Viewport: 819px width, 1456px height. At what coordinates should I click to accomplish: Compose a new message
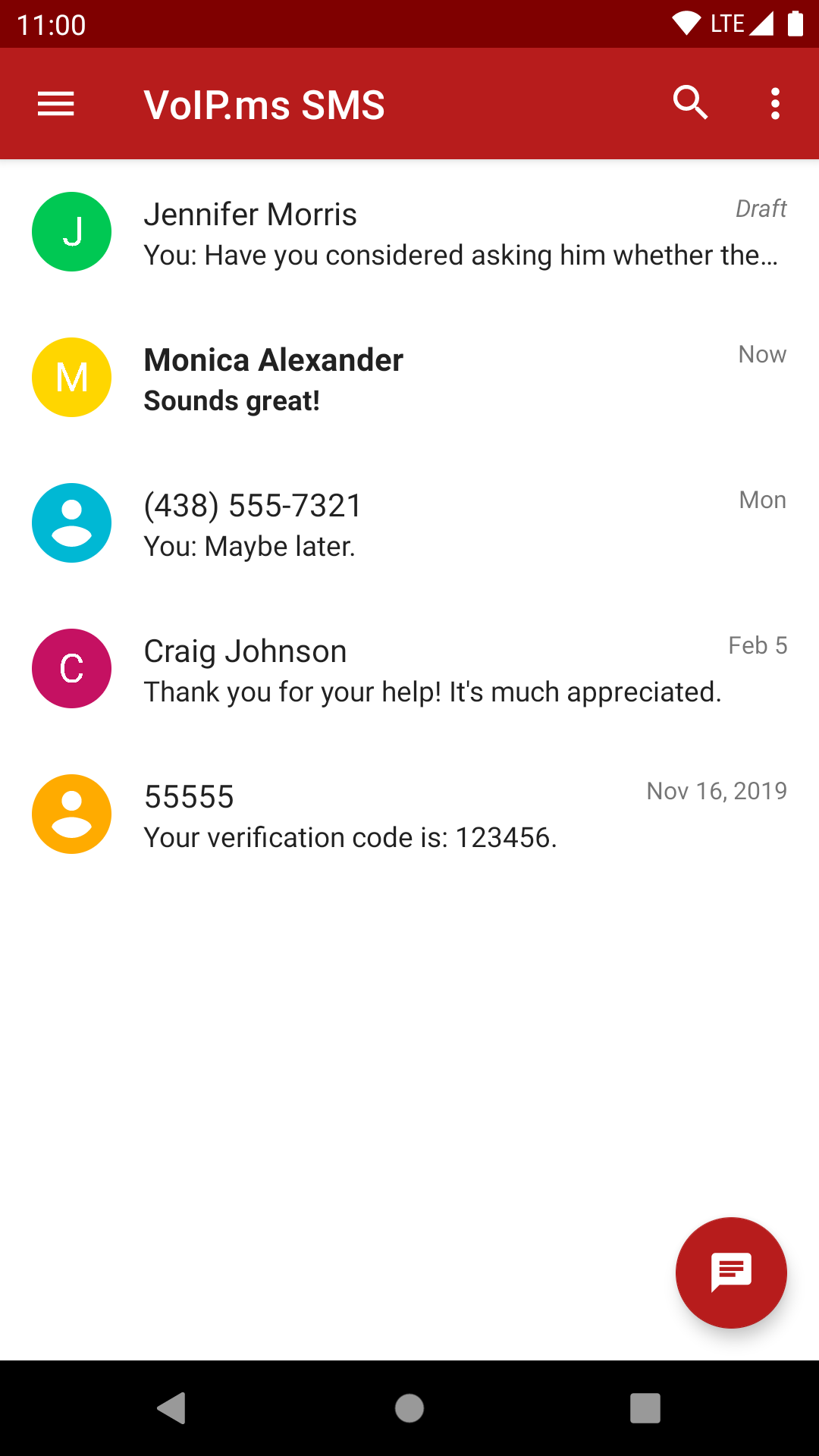click(x=730, y=1272)
